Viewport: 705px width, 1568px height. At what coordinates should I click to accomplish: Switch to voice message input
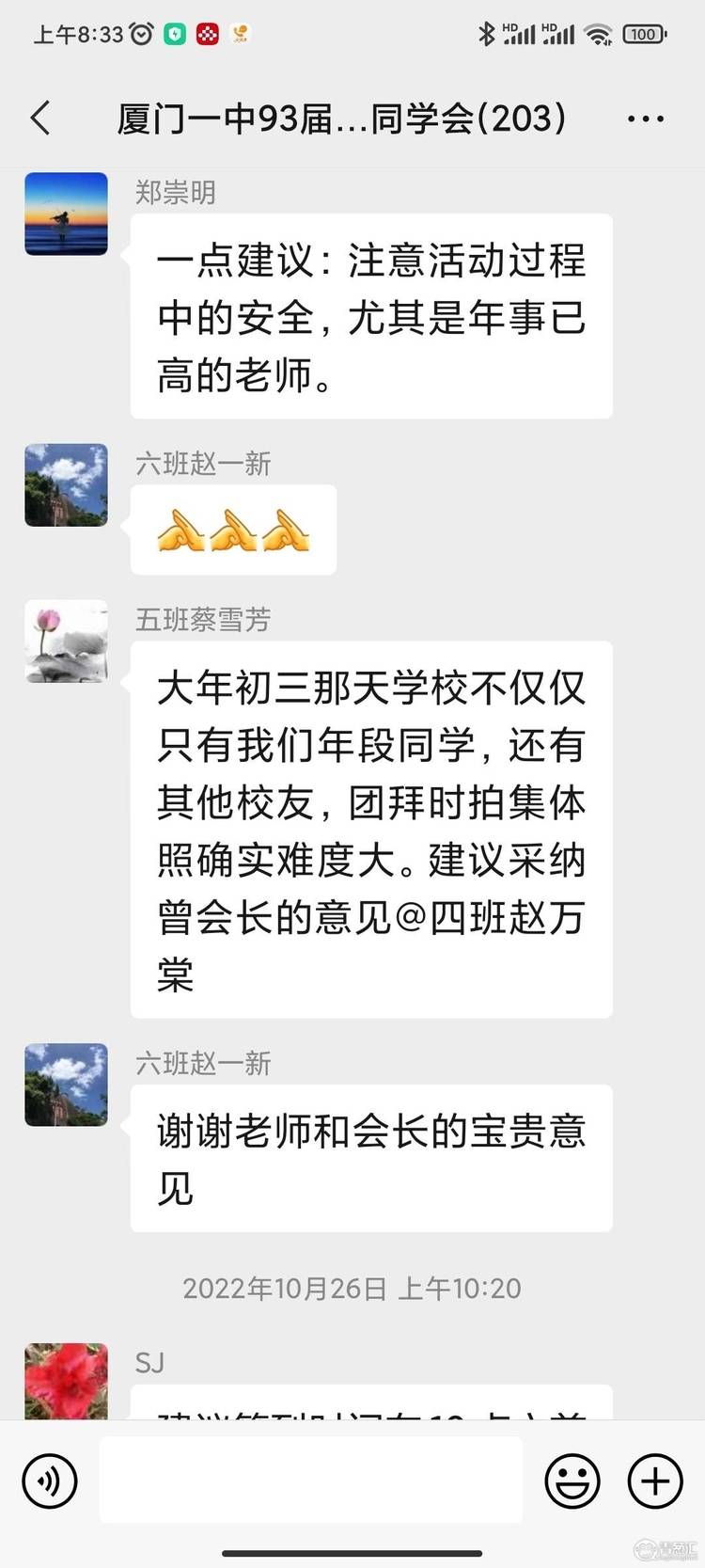click(x=50, y=1481)
